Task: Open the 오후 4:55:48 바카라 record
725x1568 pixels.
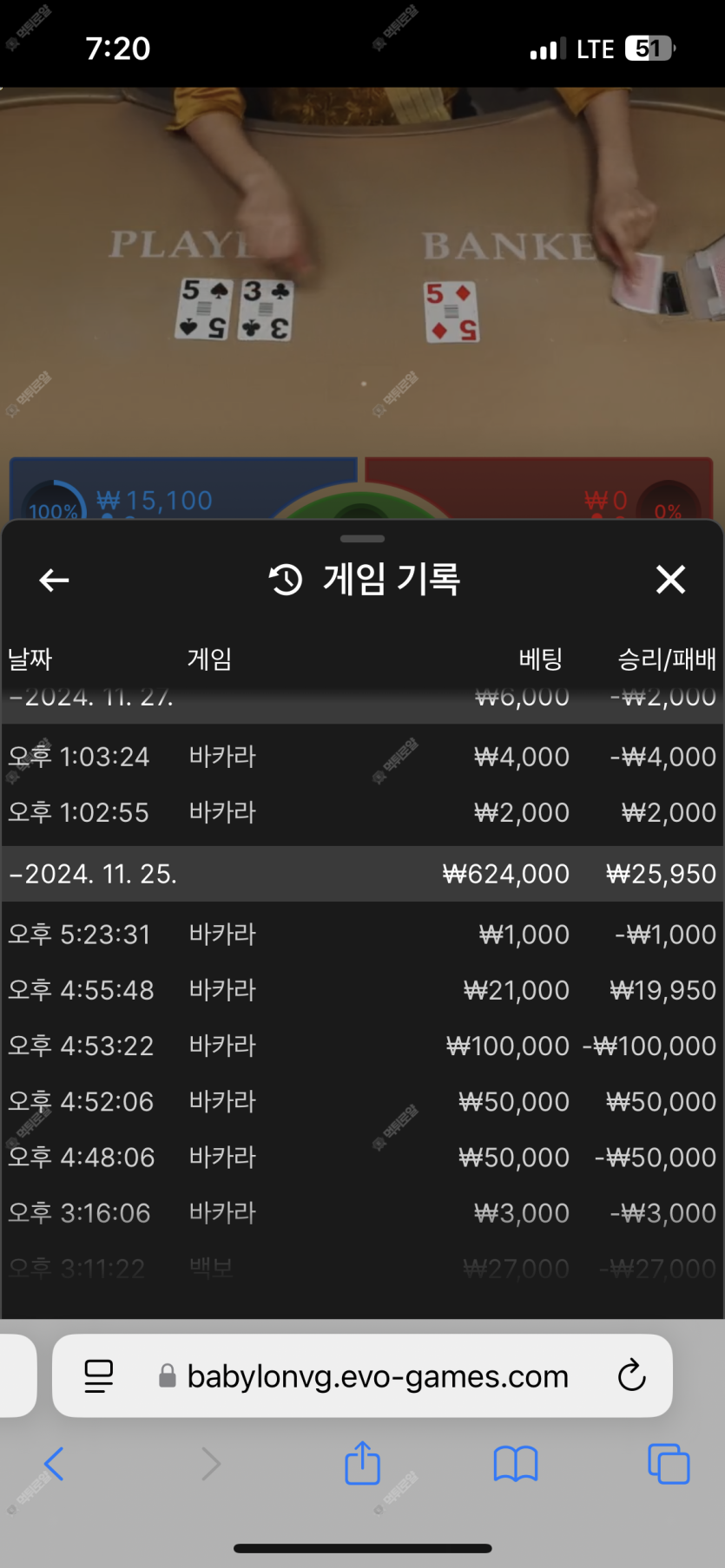Action: coord(362,990)
